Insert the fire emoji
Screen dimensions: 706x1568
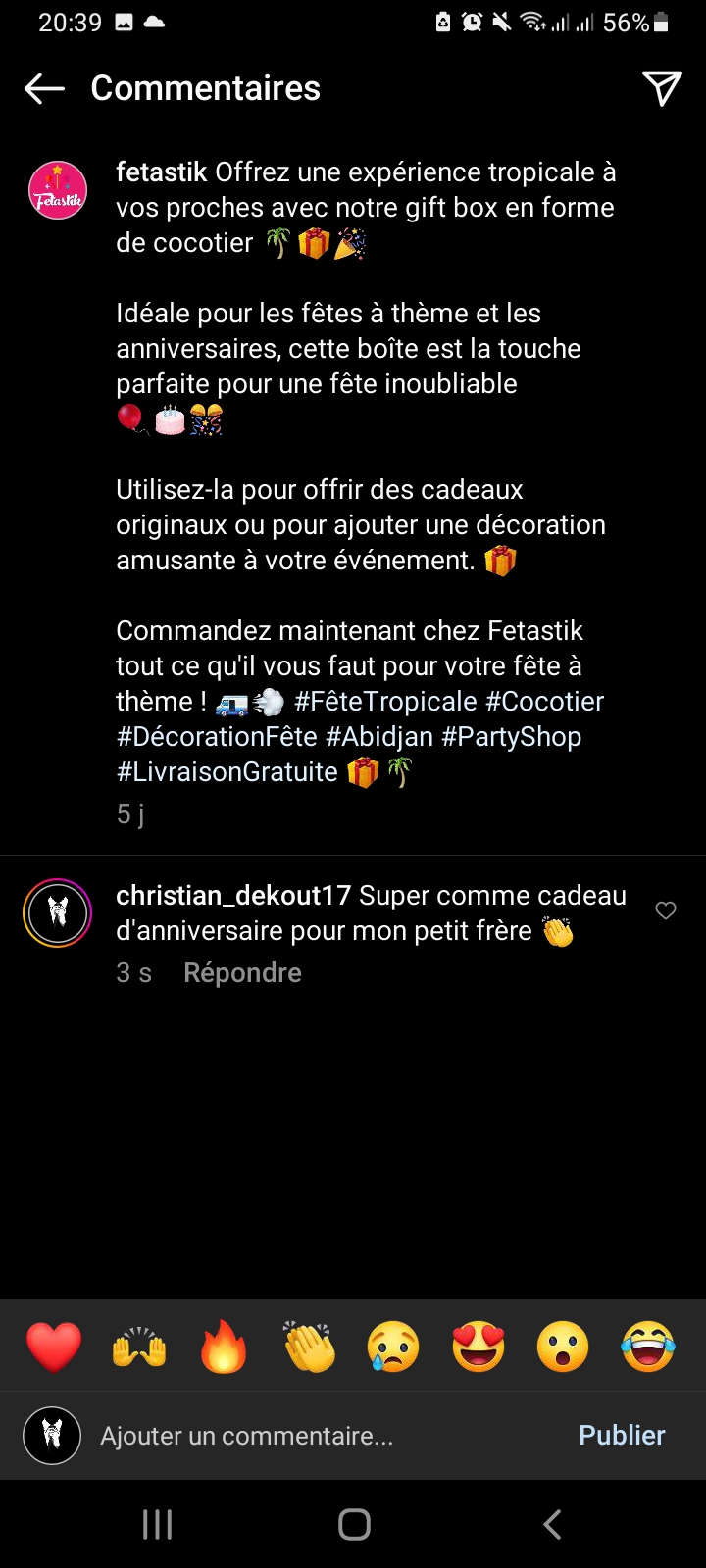coord(224,1347)
